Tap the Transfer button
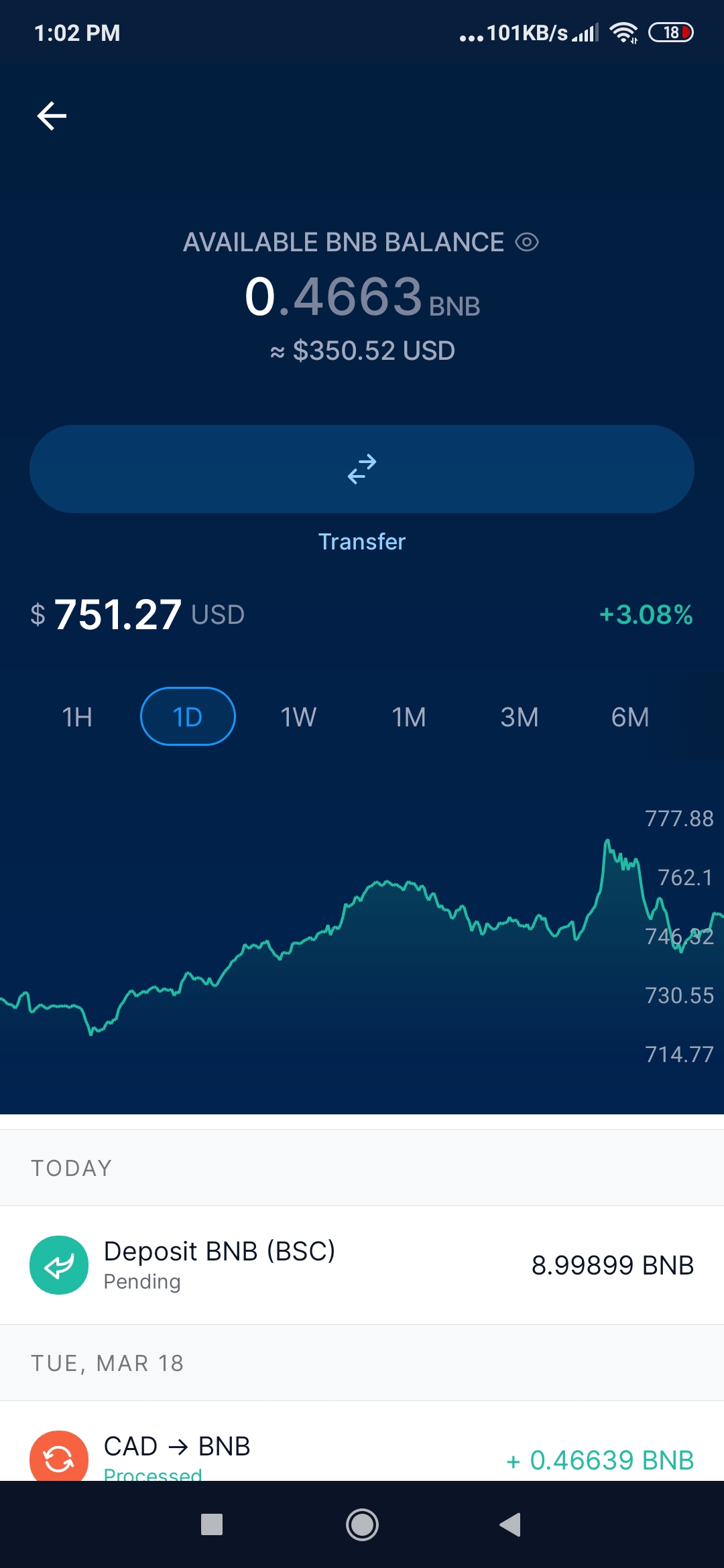 tap(362, 469)
